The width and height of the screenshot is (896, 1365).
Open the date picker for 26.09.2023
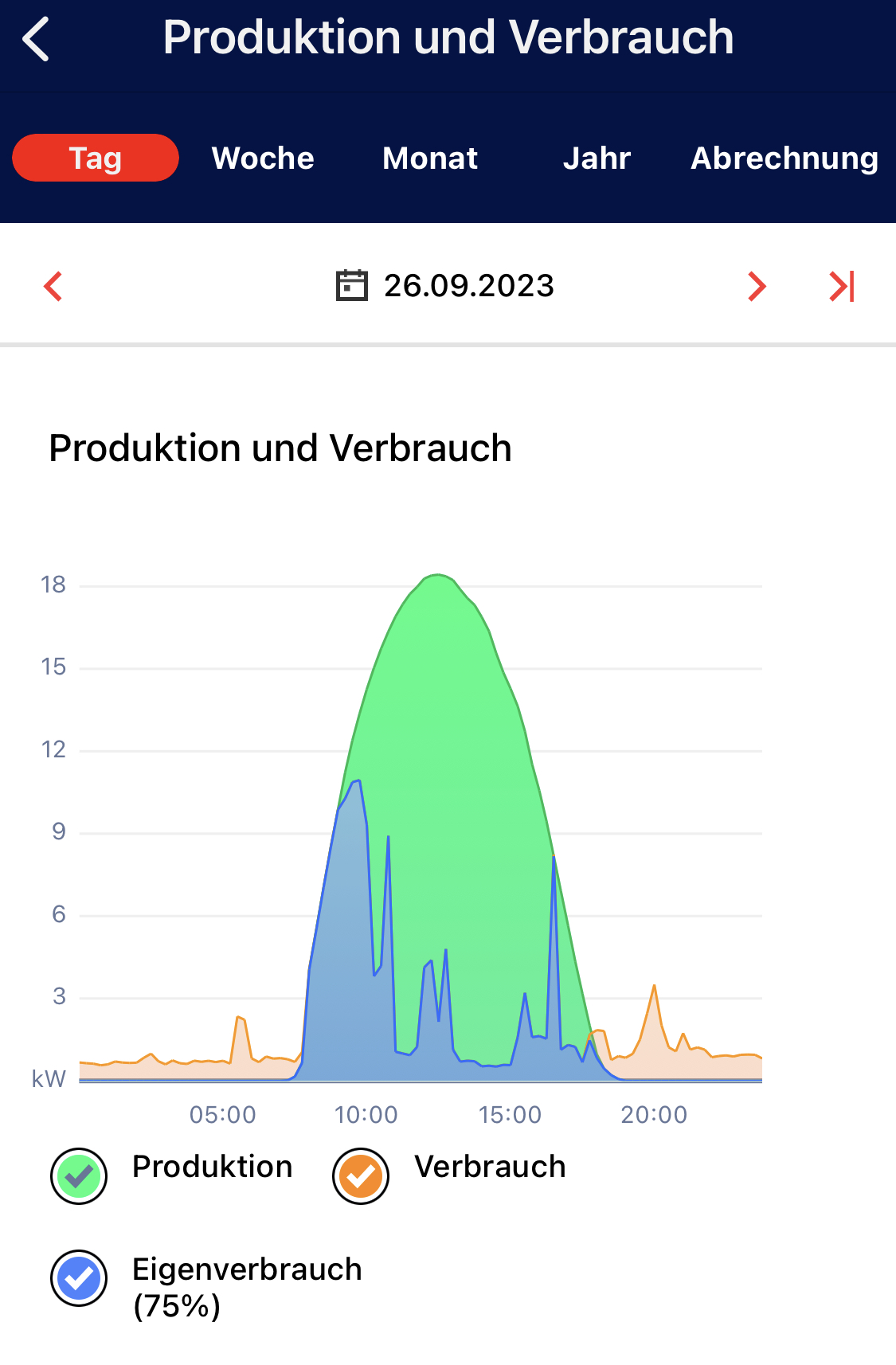click(x=445, y=286)
